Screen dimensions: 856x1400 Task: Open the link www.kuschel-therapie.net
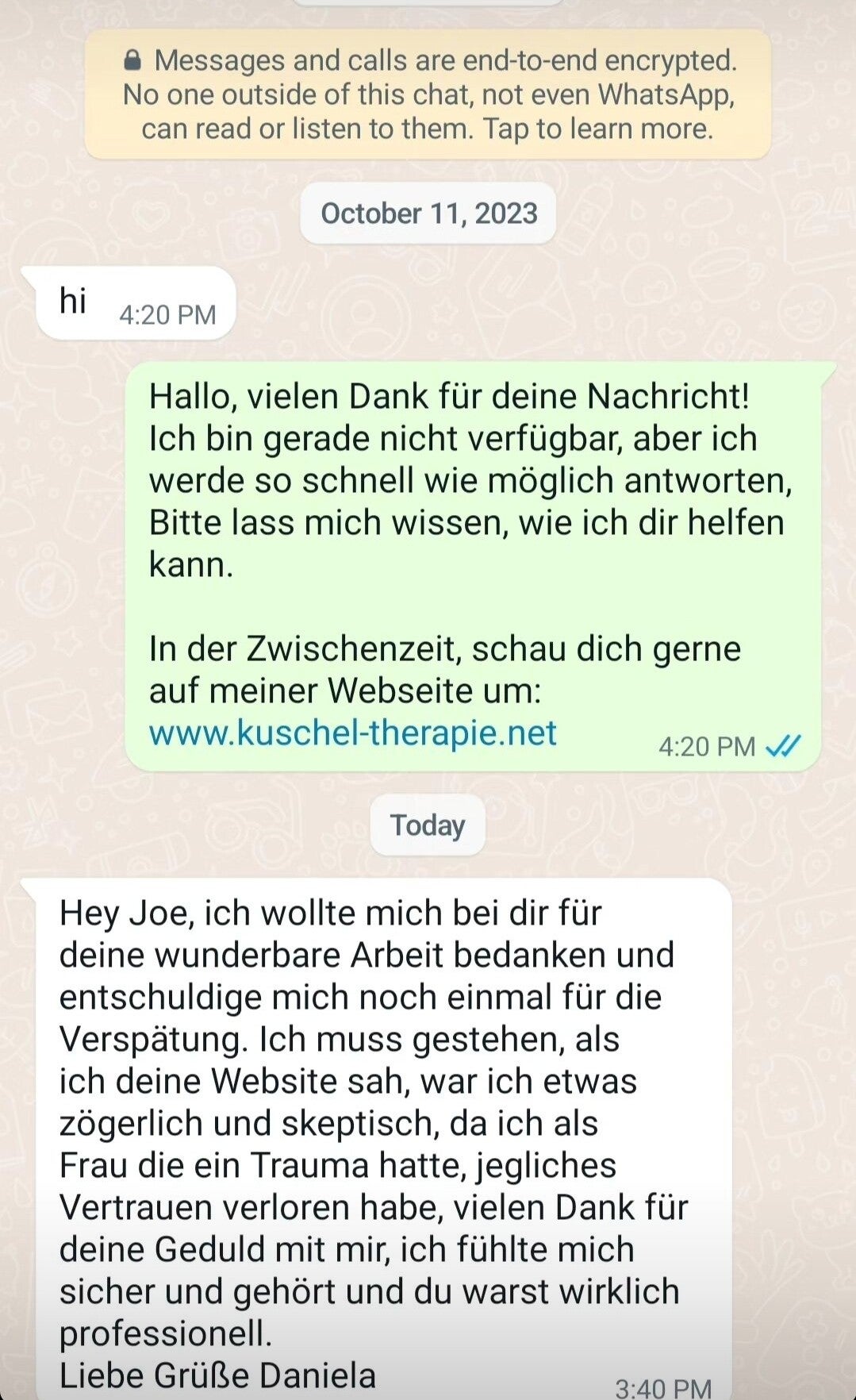pyautogui.click(x=354, y=734)
